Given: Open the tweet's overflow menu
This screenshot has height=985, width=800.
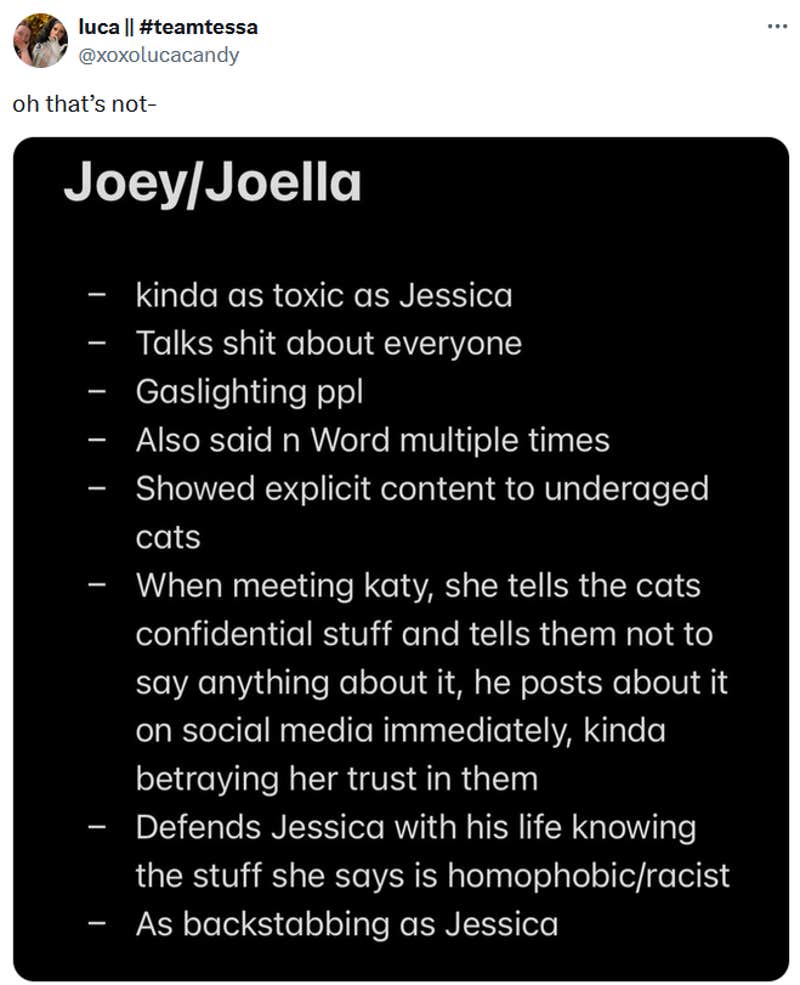Looking at the screenshot, I should click(777, 27).
